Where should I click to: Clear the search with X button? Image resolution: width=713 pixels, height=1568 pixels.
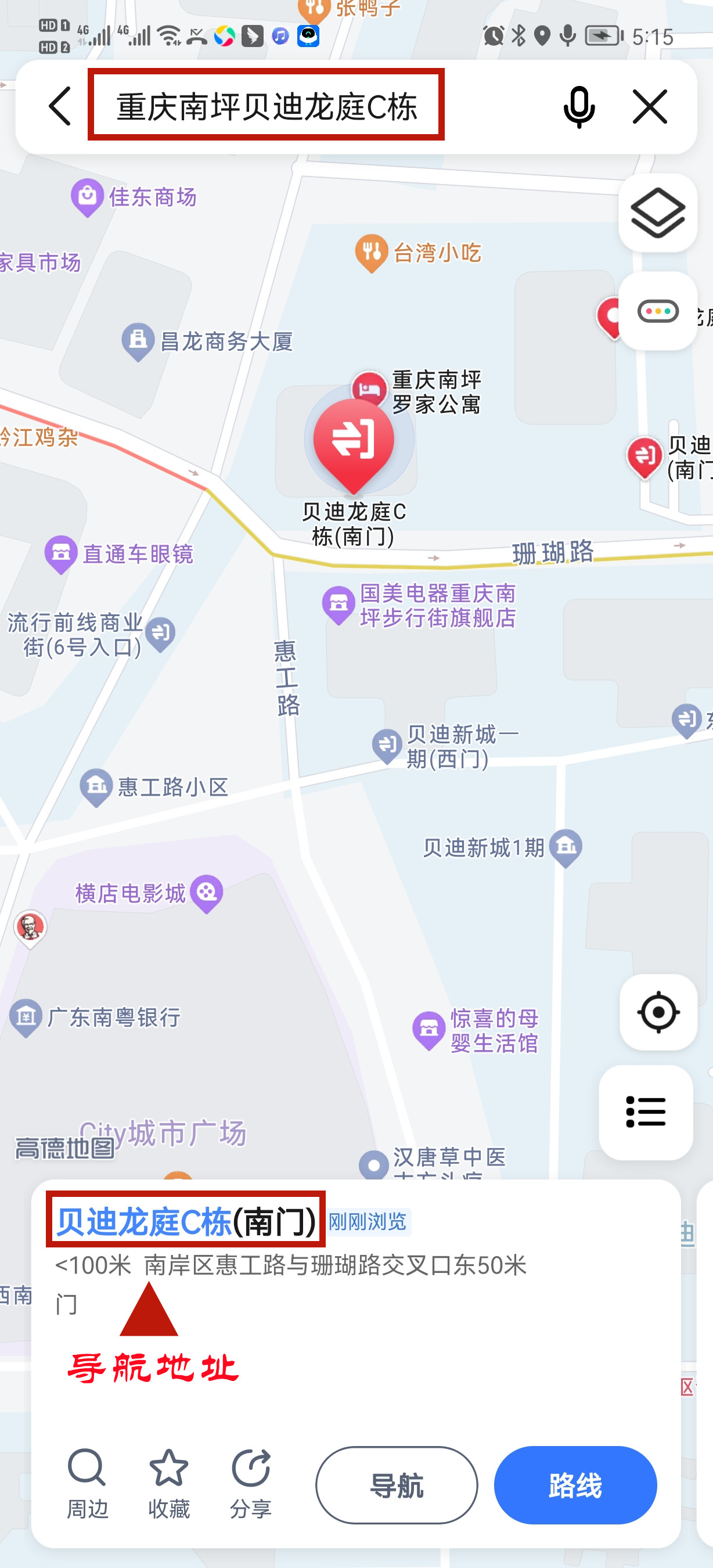pos(649,106)
